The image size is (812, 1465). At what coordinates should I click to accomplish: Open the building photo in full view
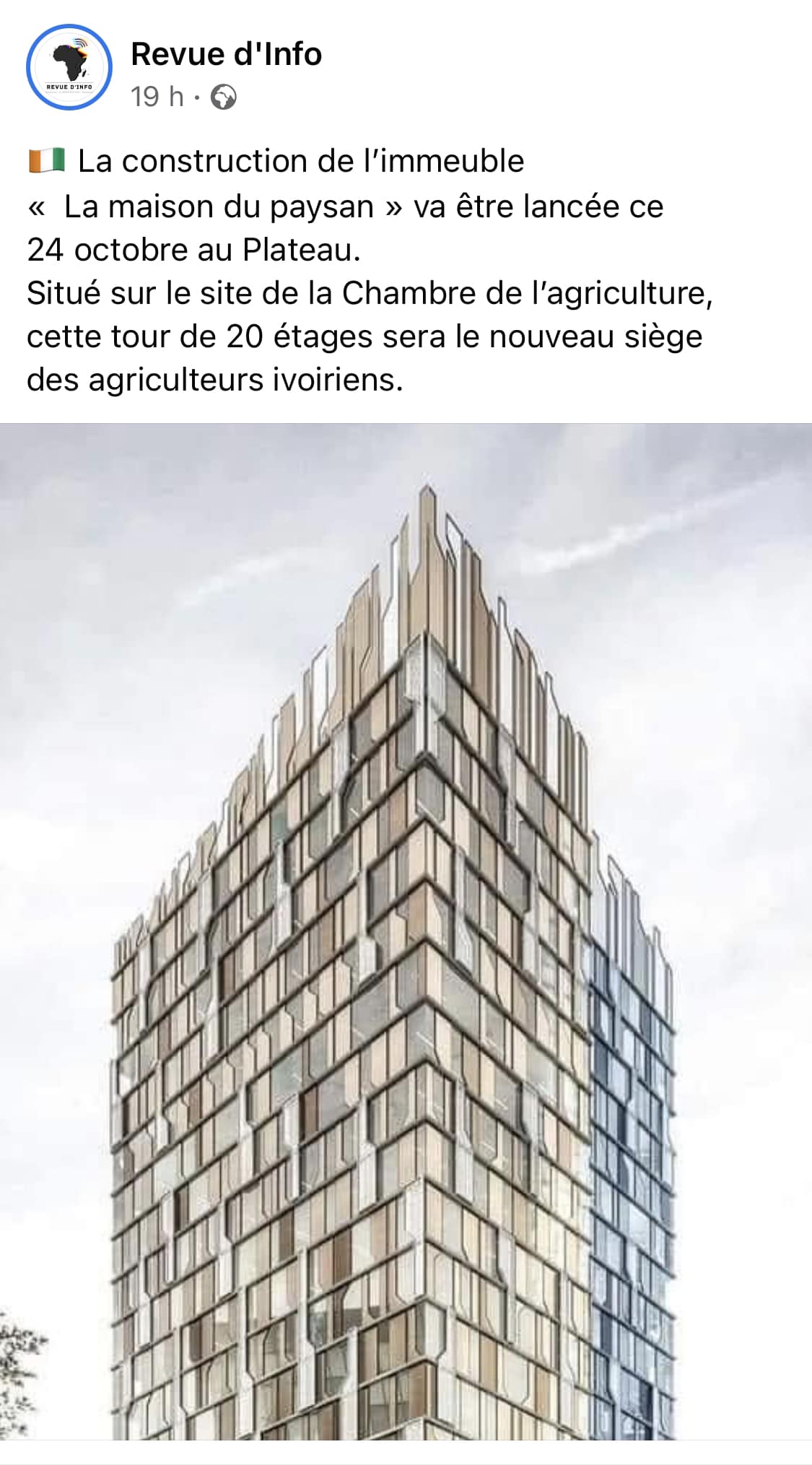click(x=406, y=931)
